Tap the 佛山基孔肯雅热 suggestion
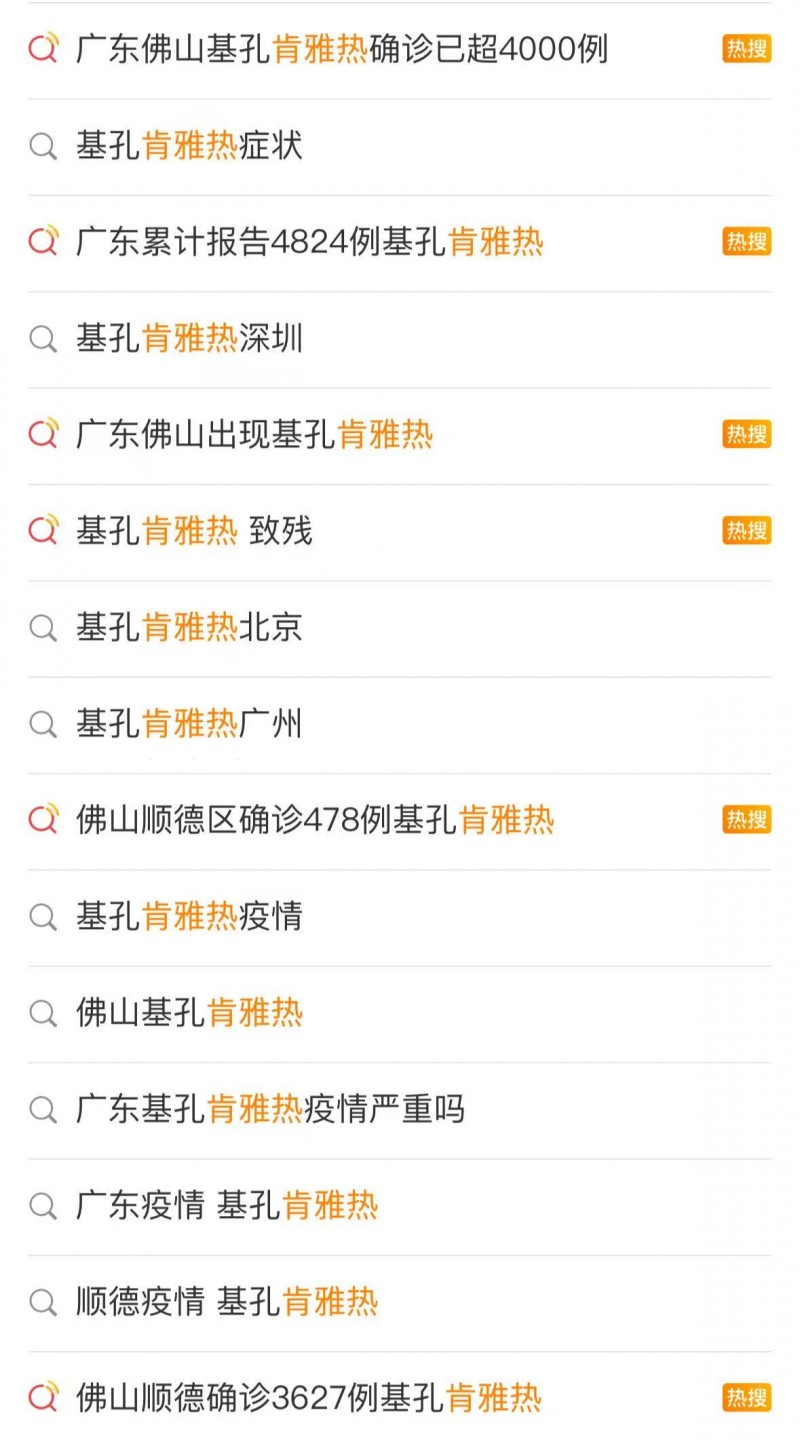The width and height of the screenshot is (800, 1444). pyautogui.click(x=189, y=1013)
